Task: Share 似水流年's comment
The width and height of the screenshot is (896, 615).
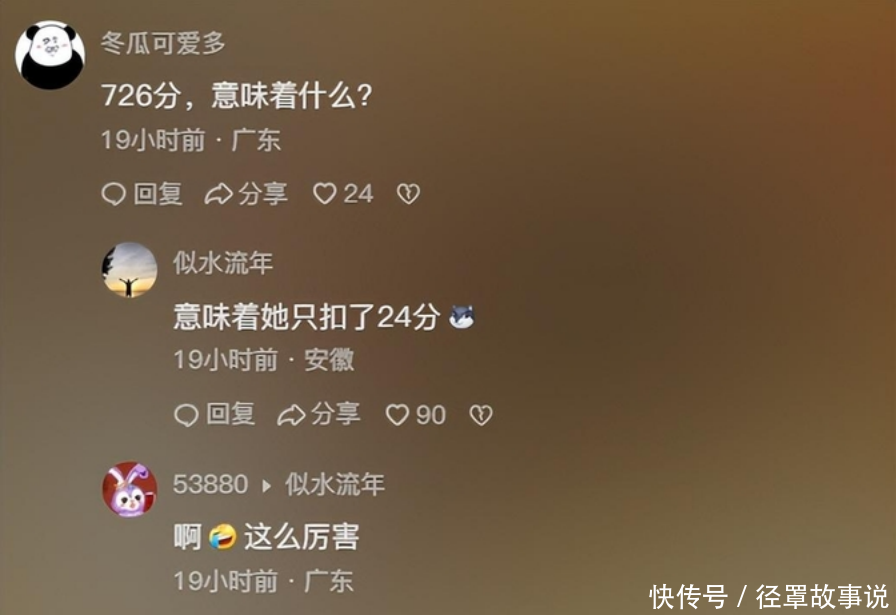Action: 318,415
